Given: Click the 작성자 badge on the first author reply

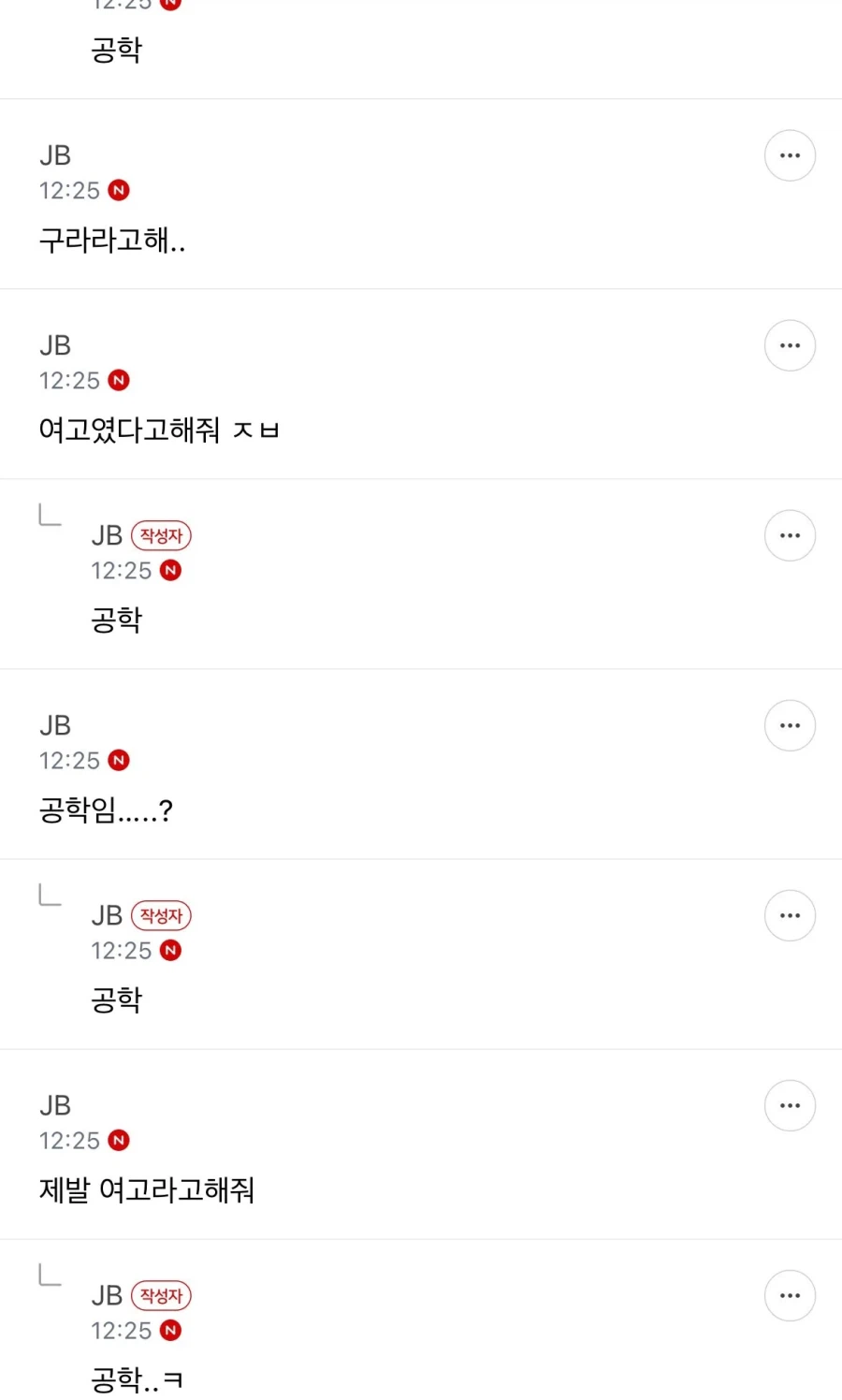Looking at the screenshot, I should coord(162,535).
